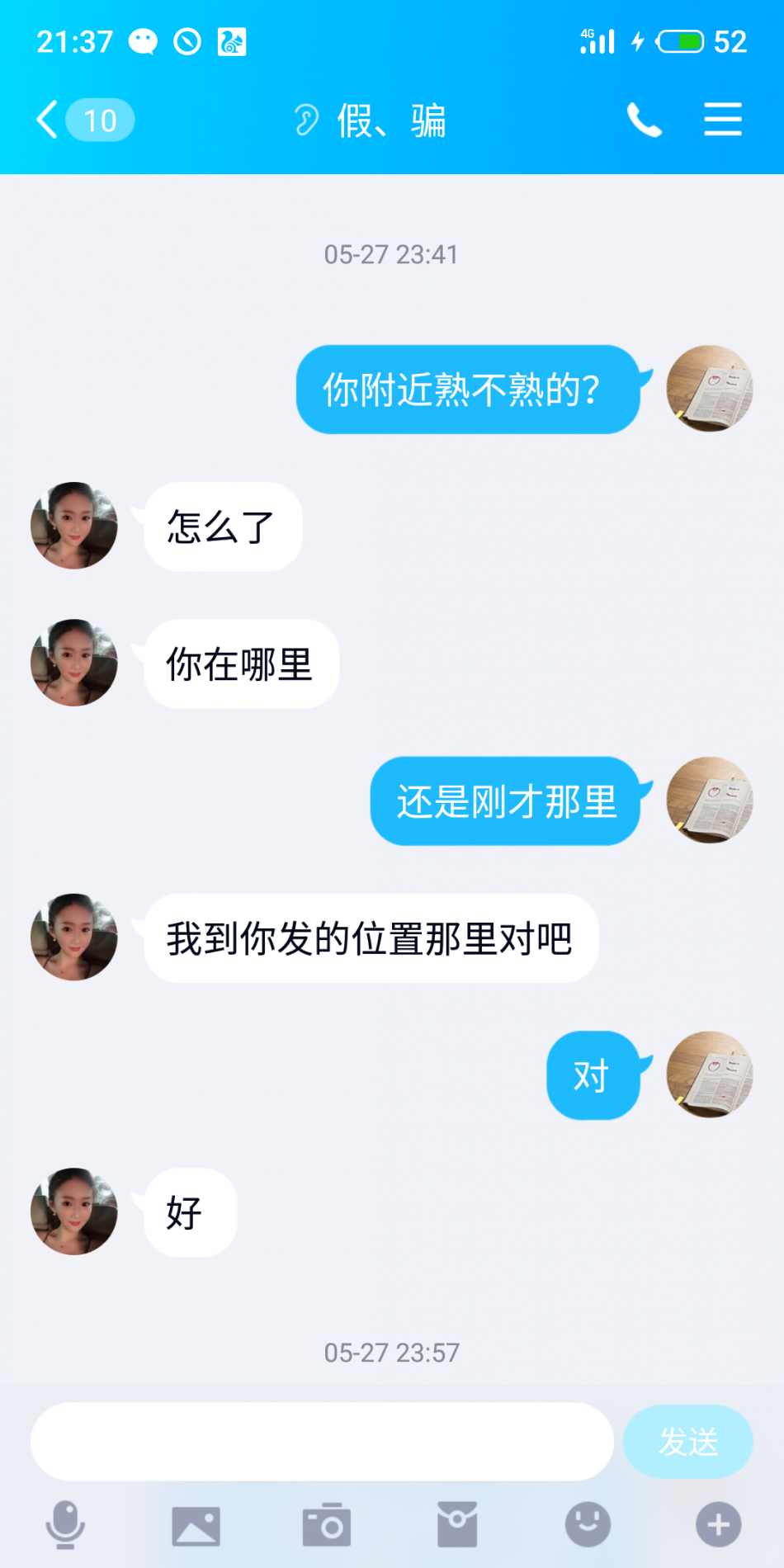Open the chat settings menu
The width and height of the screenshot is (784, 1568).
723,120
